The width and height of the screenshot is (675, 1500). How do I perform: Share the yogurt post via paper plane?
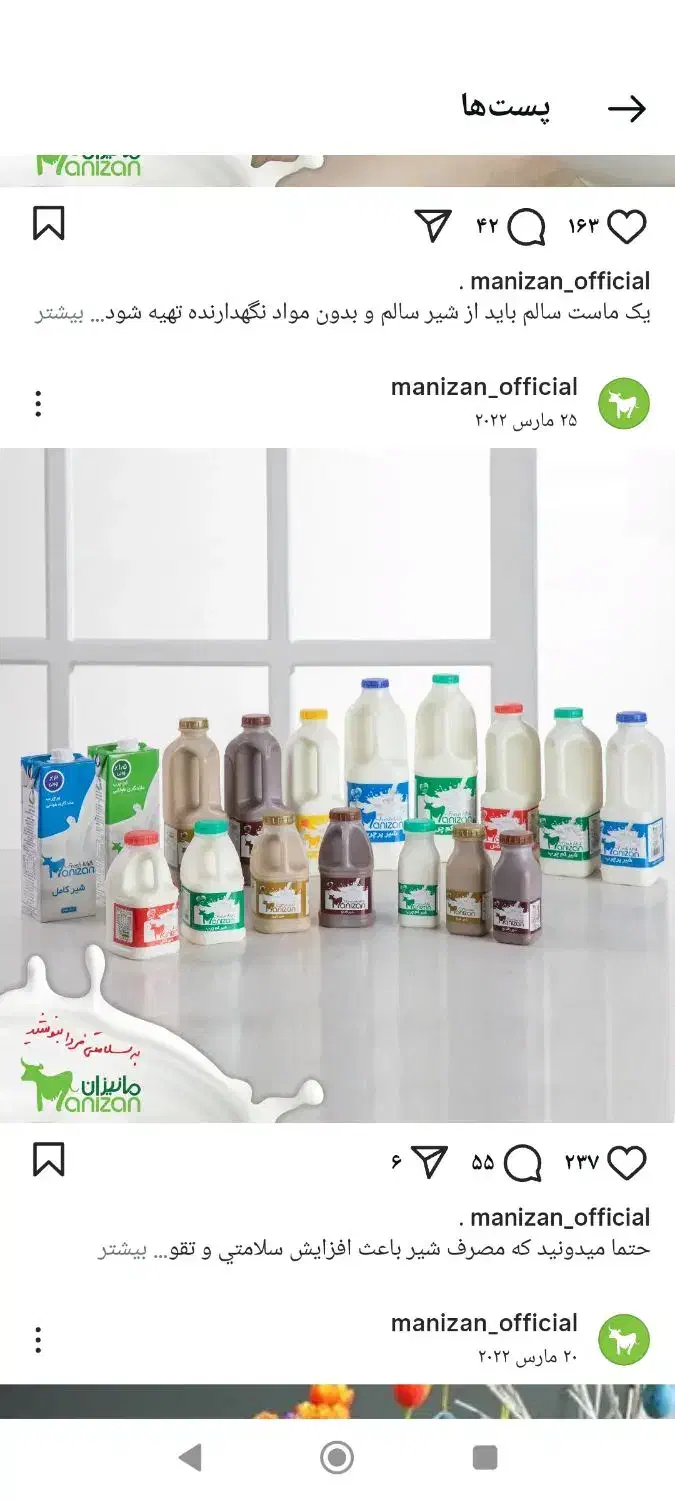[x=433, y=226]
